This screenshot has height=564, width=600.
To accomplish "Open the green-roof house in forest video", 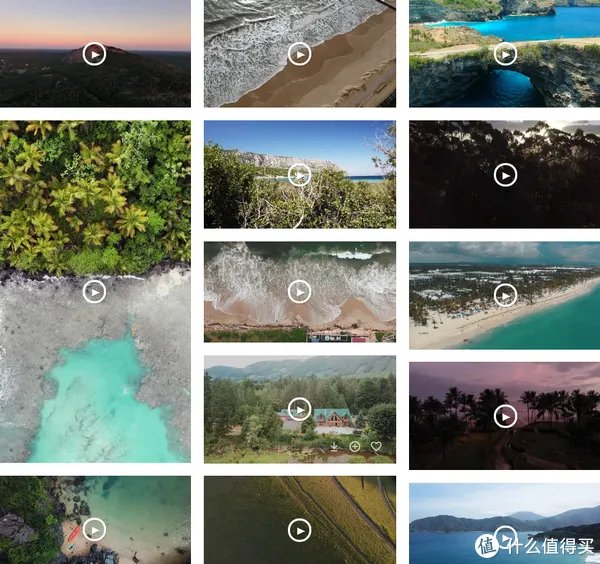I will click(x=299, y=408).
